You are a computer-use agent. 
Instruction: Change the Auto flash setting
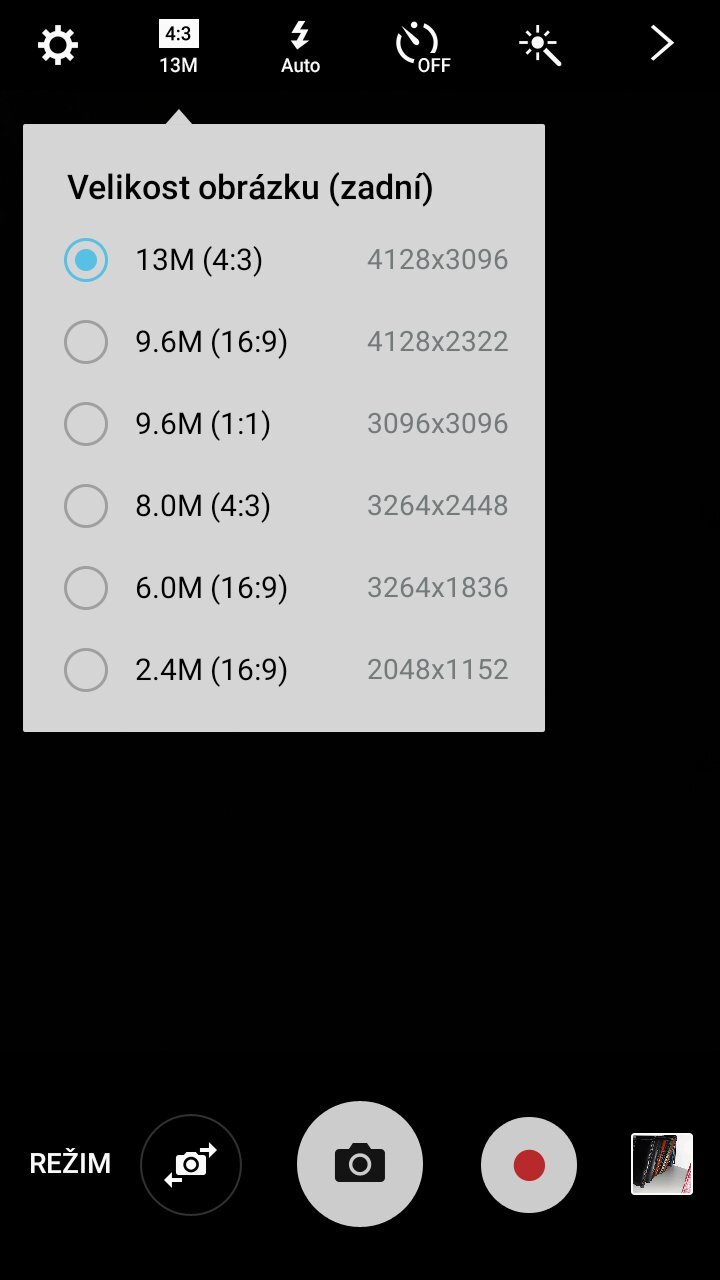point(300,48)
